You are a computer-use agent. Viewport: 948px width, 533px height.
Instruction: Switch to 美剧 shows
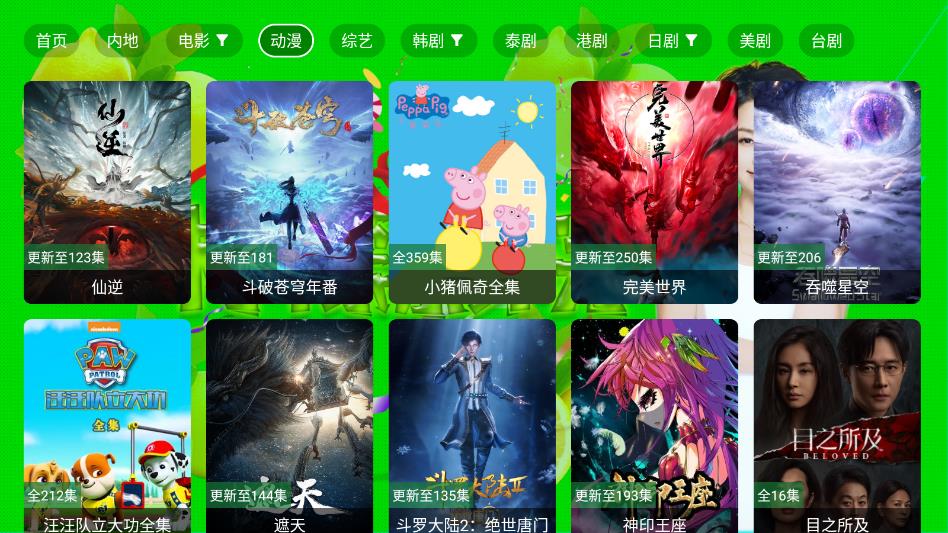[x=755, y=41]
